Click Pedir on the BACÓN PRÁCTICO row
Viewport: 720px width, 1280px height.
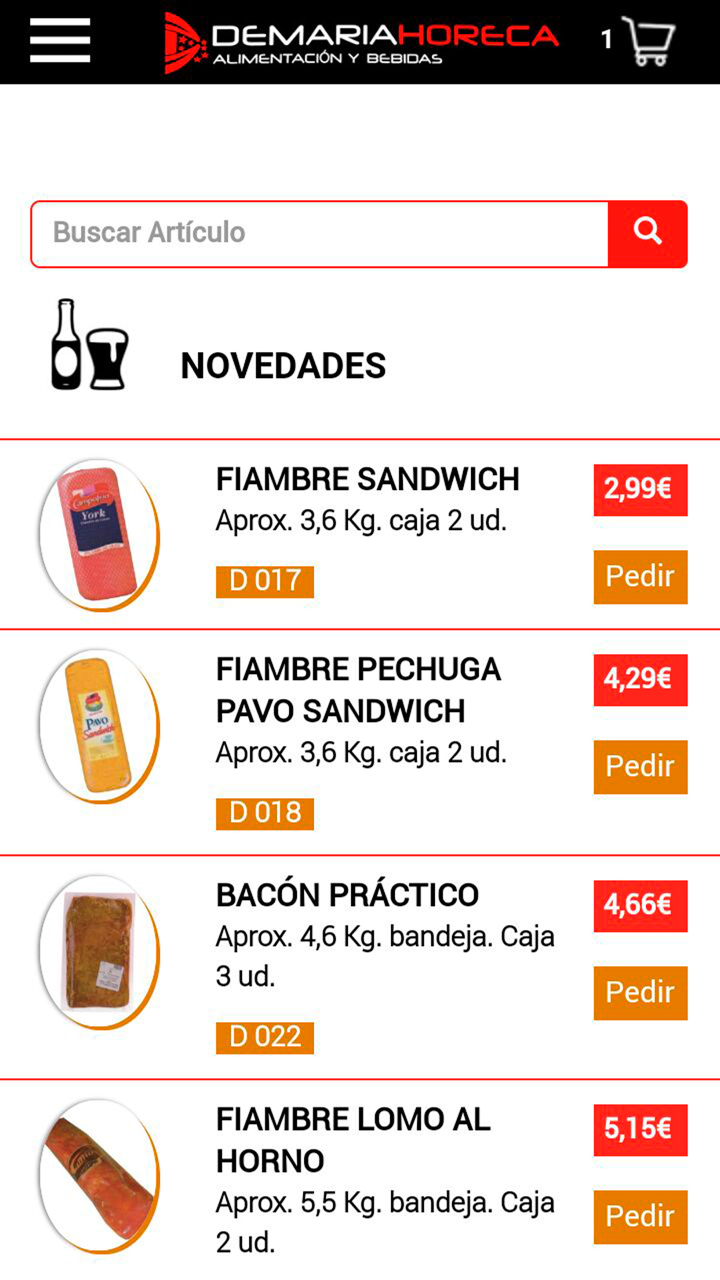pyautogui.click(x=639, y=992)
